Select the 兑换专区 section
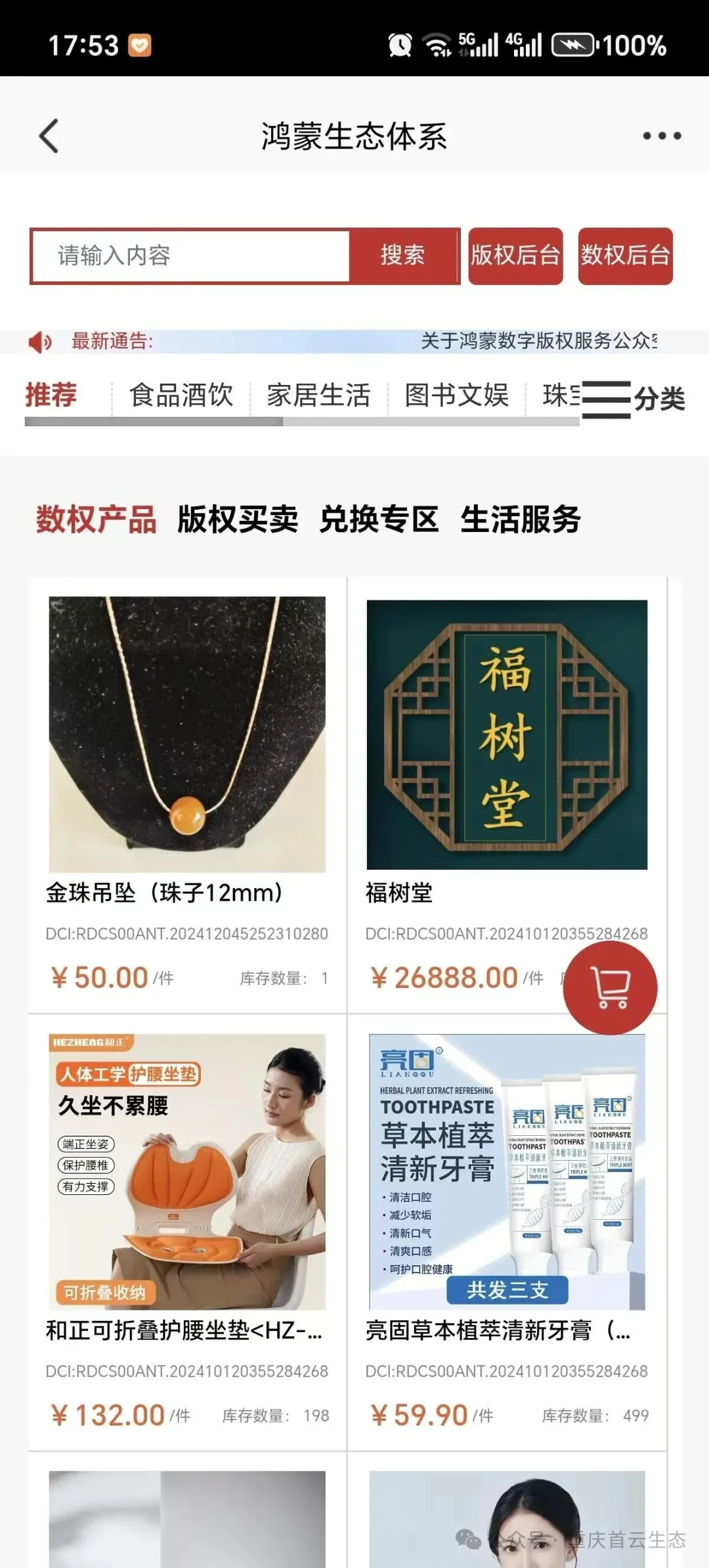 point(379,520)
